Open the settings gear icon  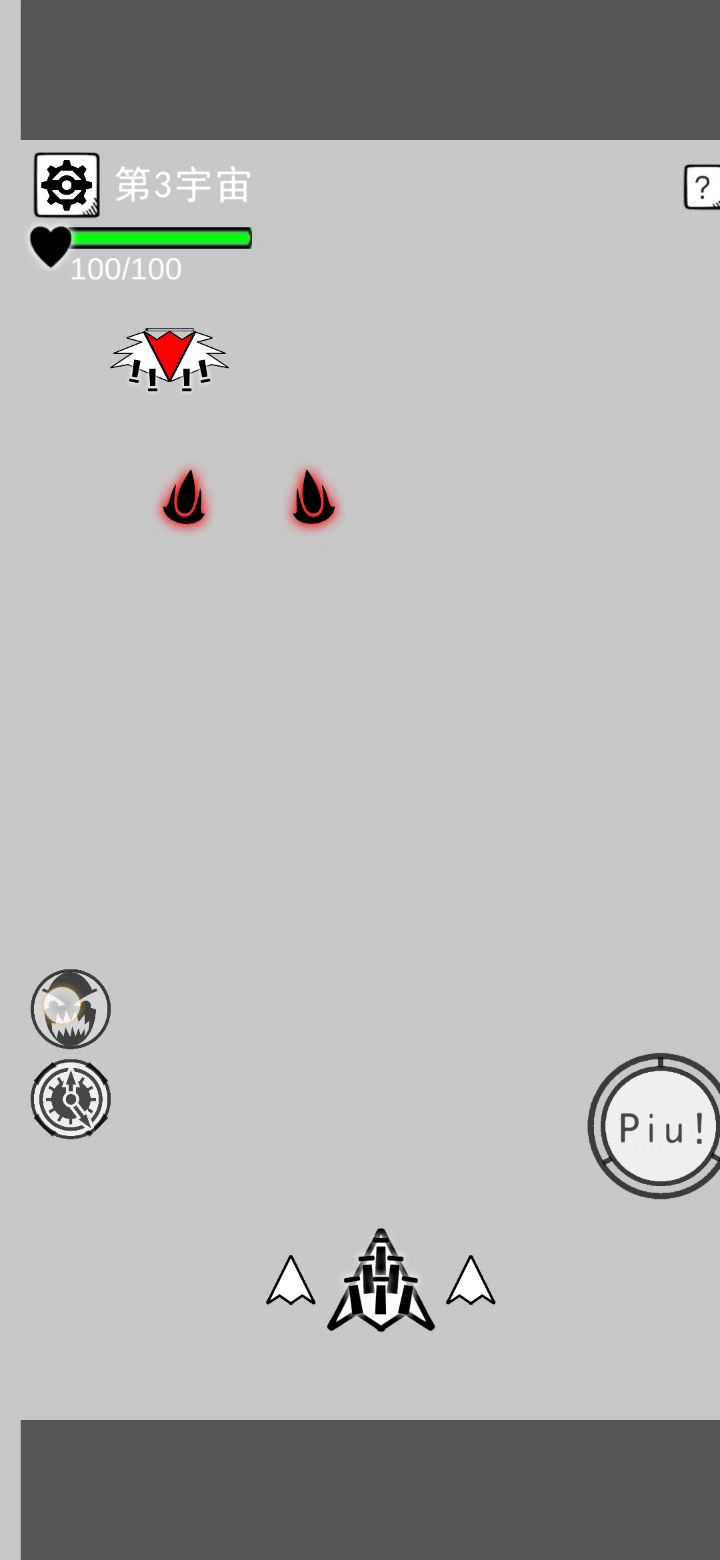[x=67, y=185]
